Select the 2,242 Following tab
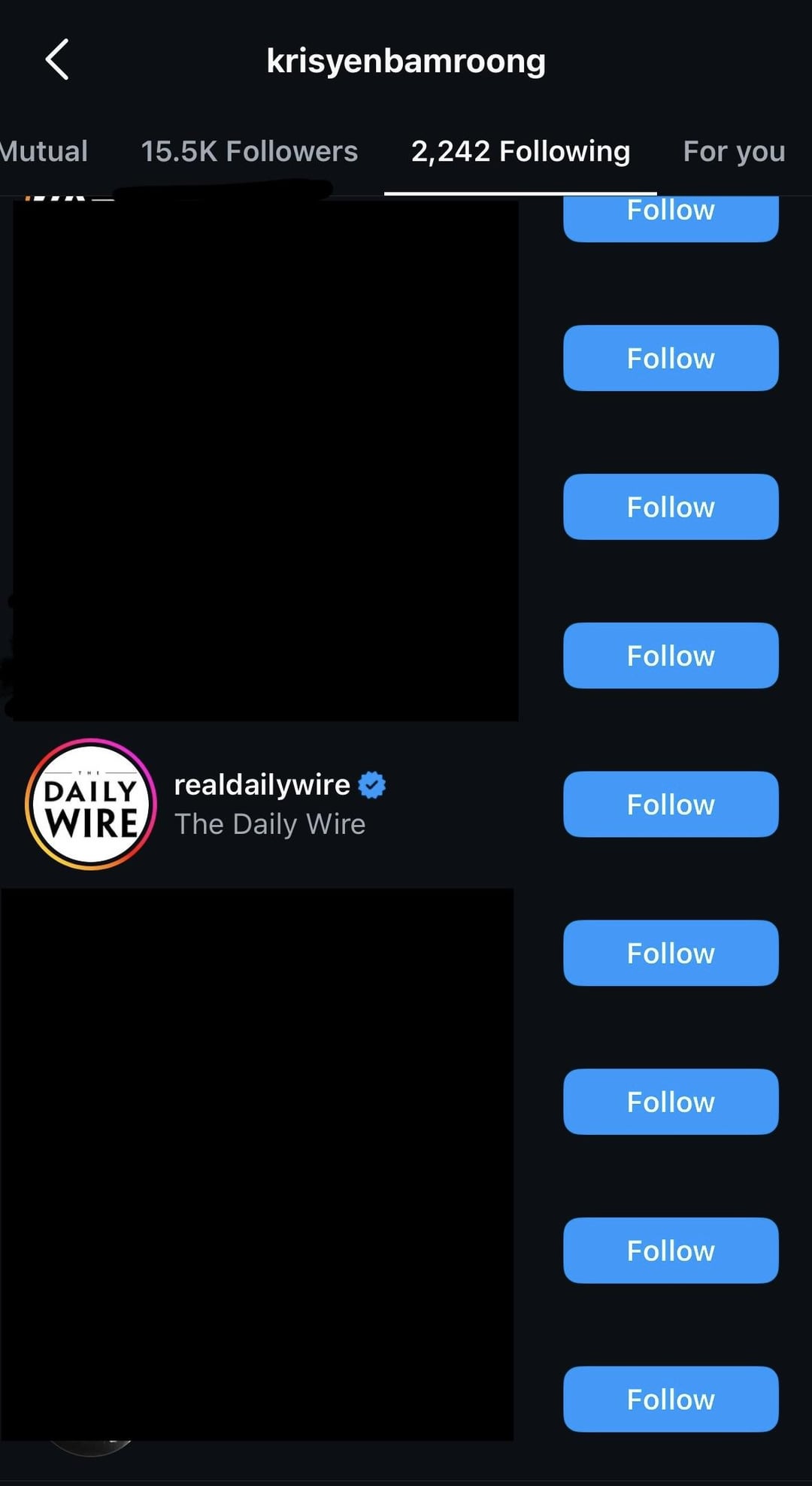This screenshot has height=1486, width=812. pos(520,152)
